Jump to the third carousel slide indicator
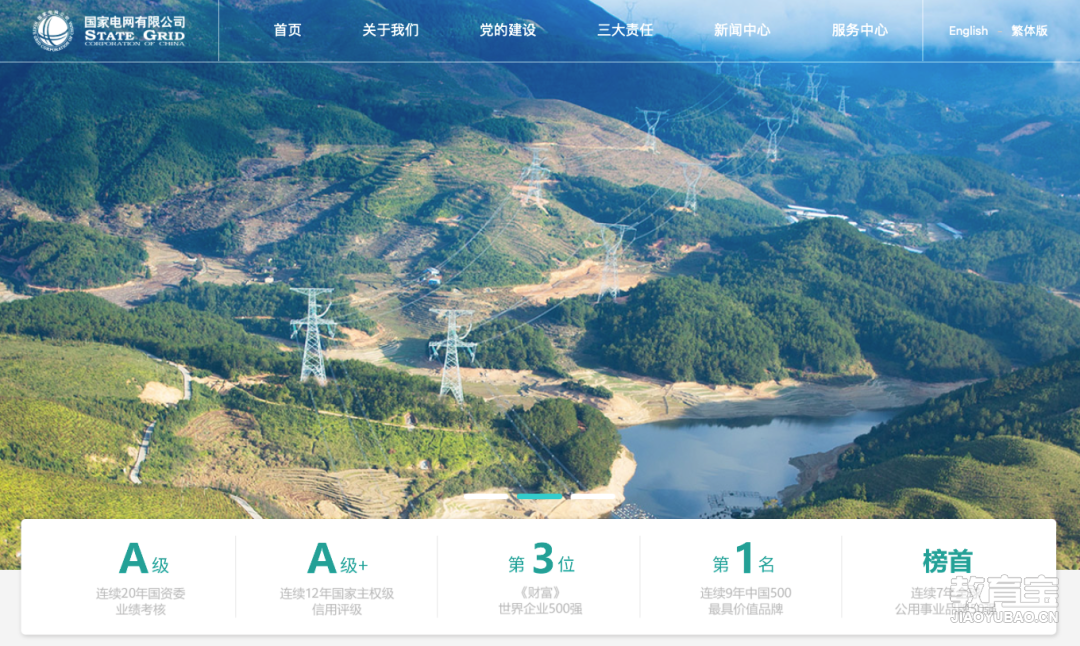Screen dimensions: 1080x646 tap(593, 496)
